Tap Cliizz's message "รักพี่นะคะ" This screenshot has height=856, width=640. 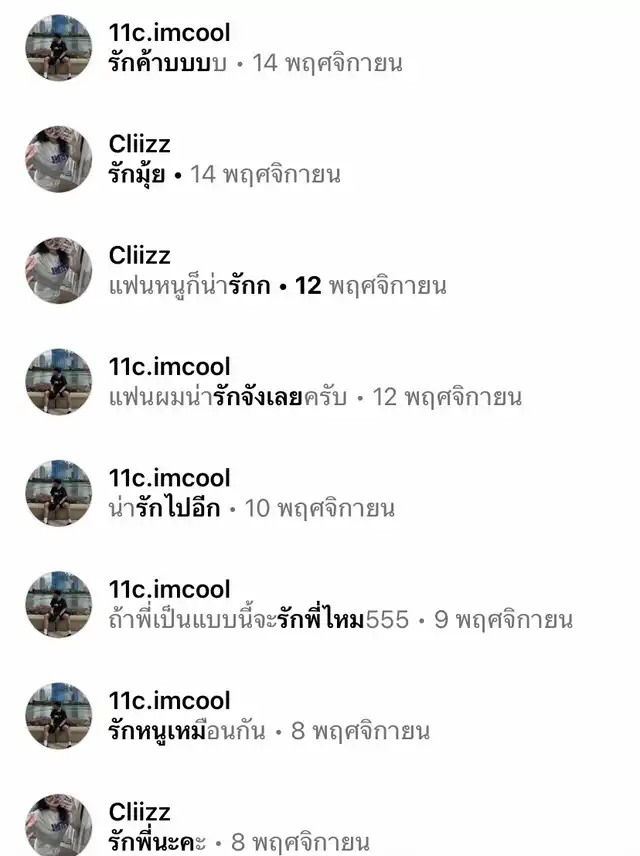click(157, 841)
